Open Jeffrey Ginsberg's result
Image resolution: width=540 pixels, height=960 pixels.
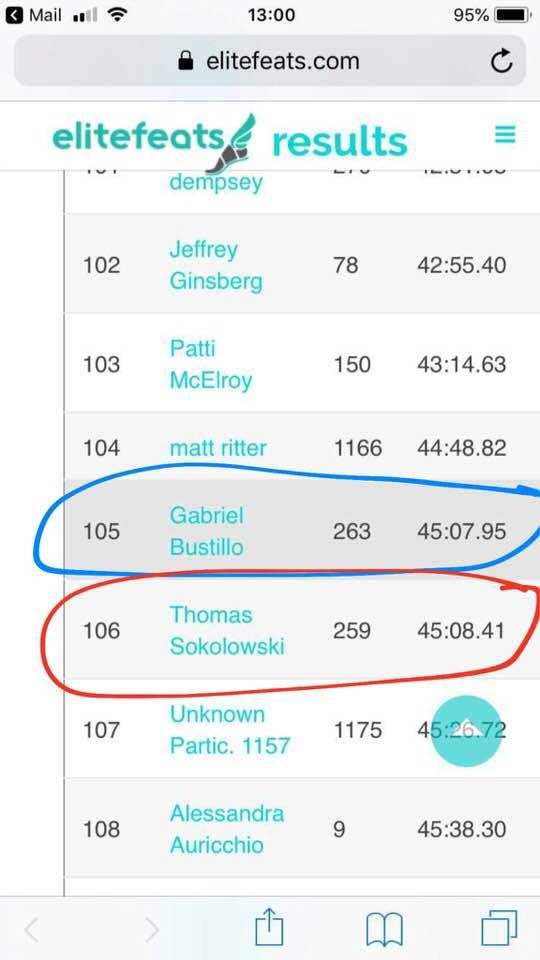[x=216, y=265]
